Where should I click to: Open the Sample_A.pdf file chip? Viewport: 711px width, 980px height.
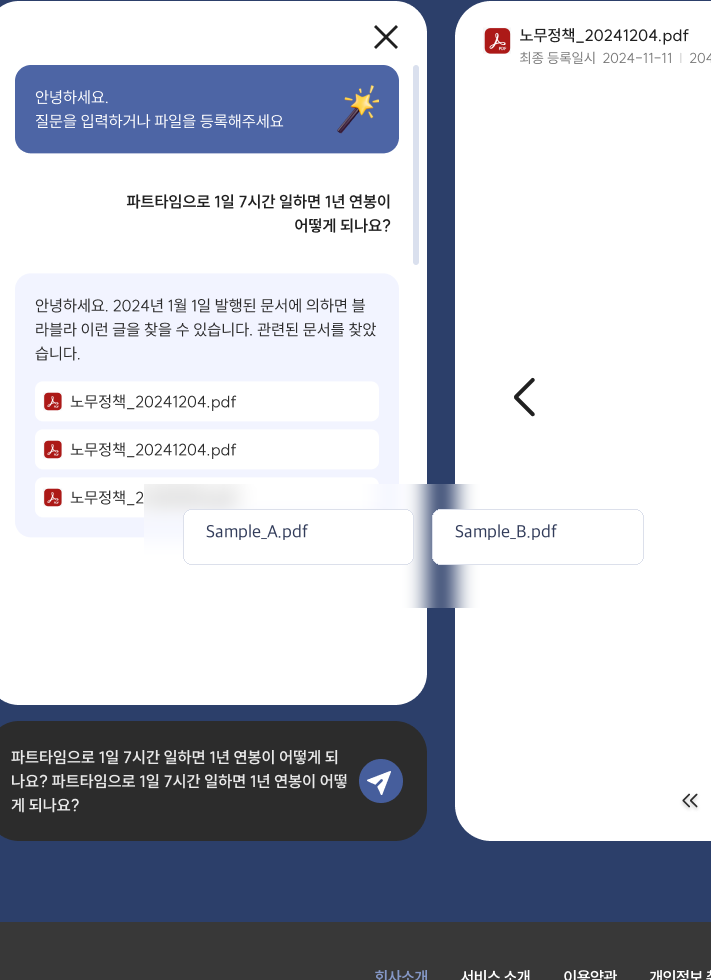pyautogui.click(x=298, y=536)
